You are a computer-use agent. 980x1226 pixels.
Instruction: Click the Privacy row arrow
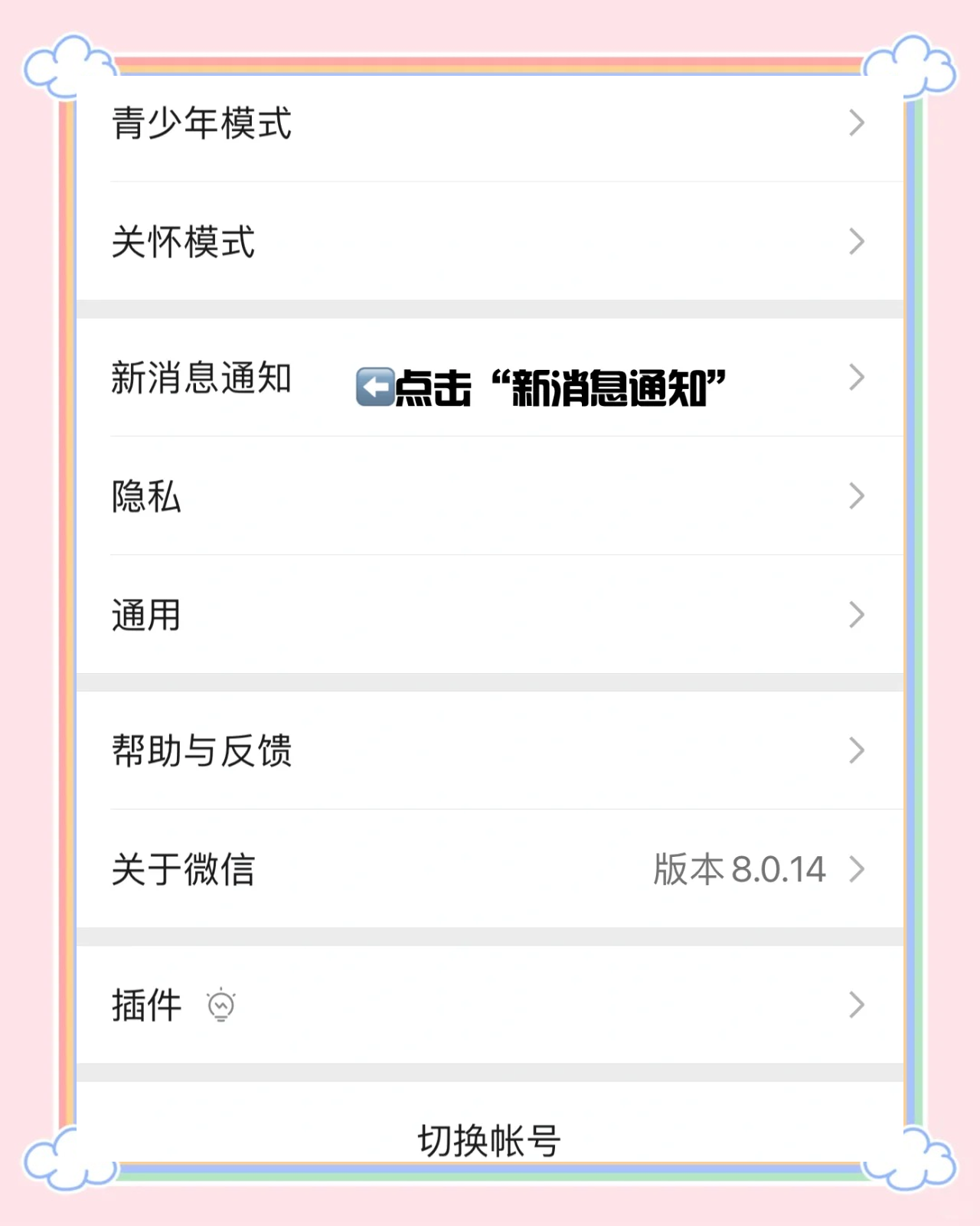[856, 497]
